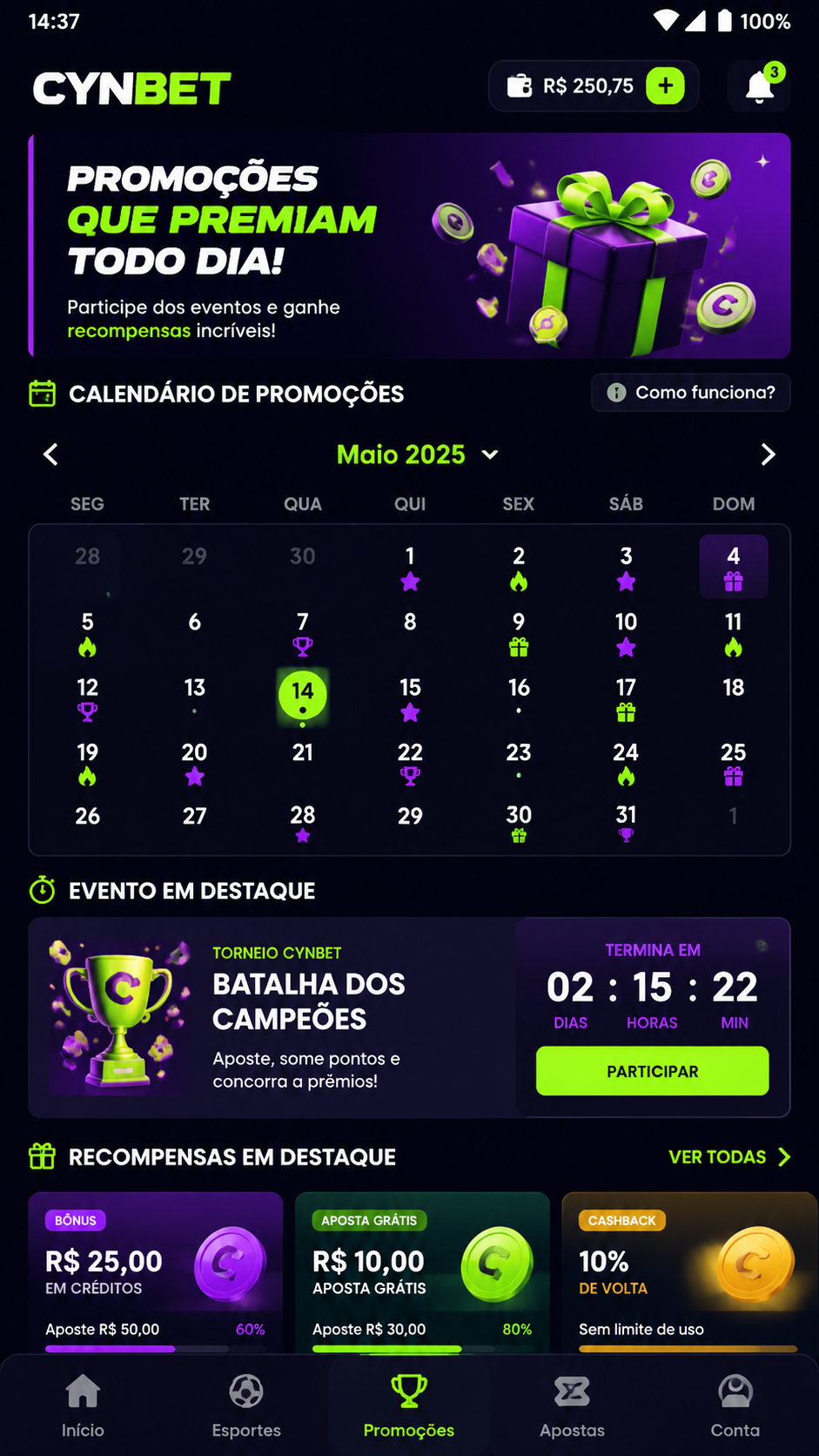This screenshot has height=1456, width=819.
Task: Switch to the Início tab
Action: click(83, 1405)
